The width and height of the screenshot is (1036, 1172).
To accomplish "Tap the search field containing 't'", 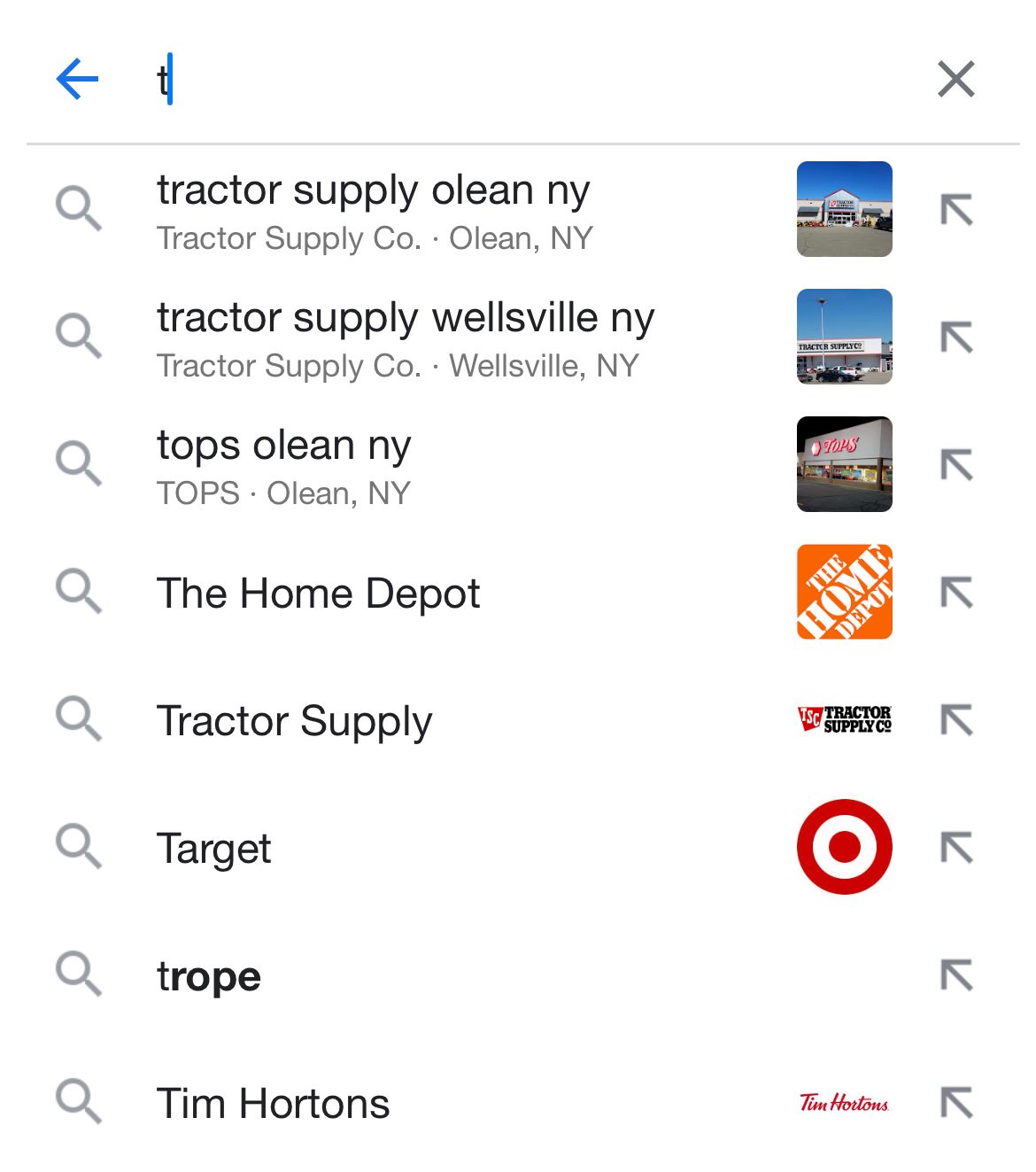I will click(531, 80).
